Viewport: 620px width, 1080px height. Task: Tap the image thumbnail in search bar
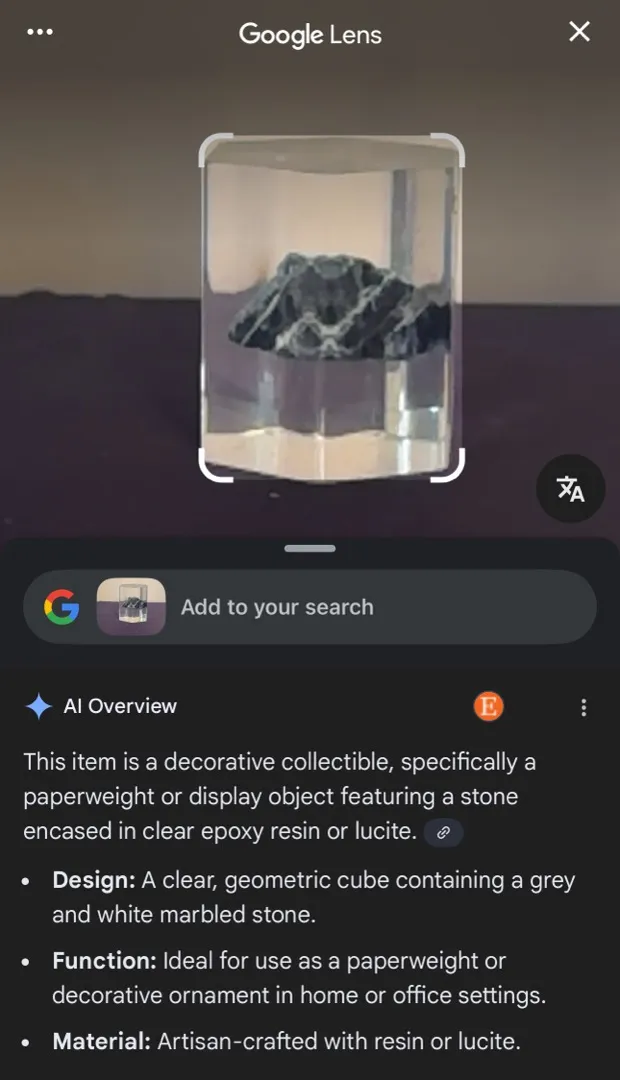coord(131,607)
